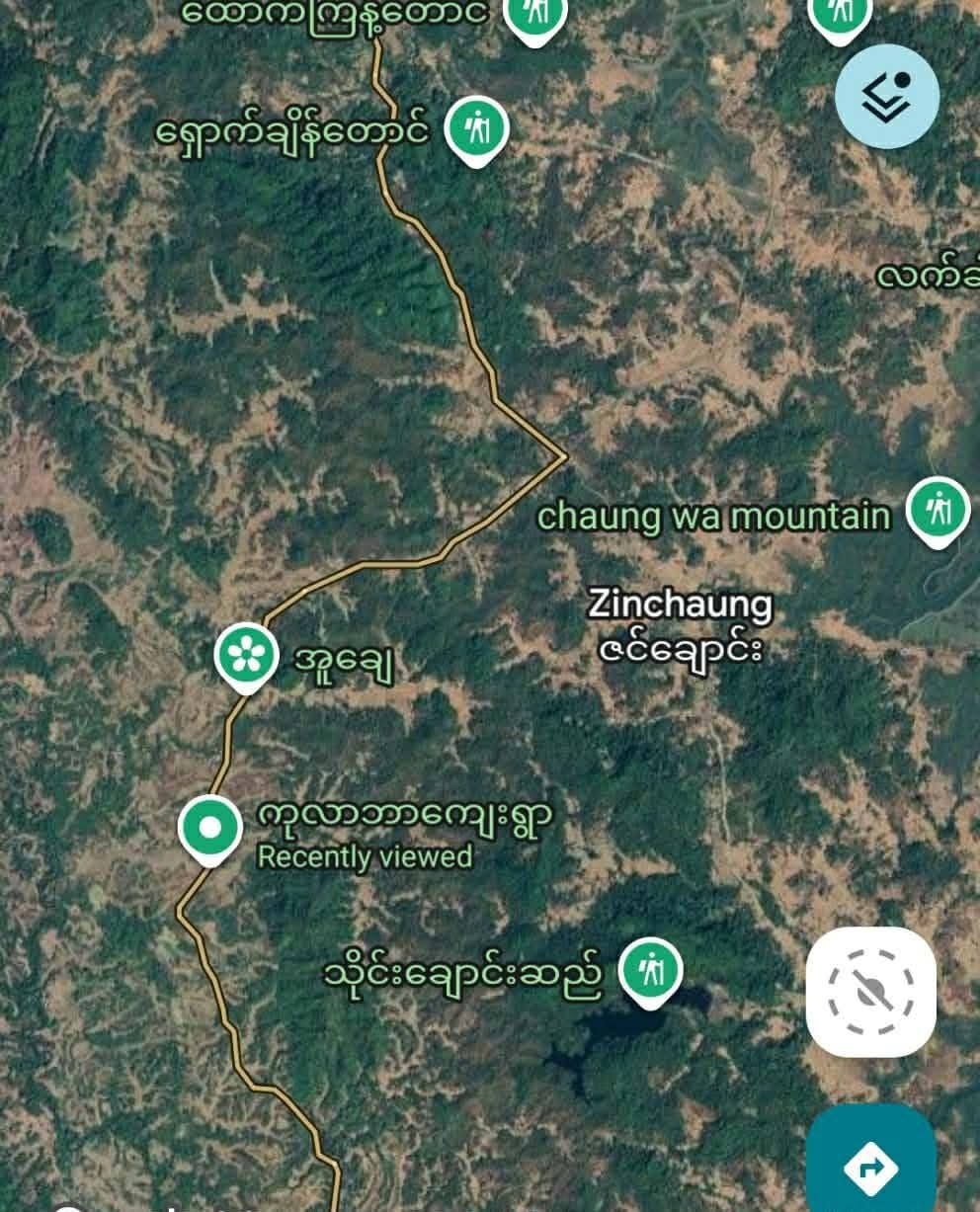Open the Recently viewed place marker
Viewport: 980px width, 1212px height.
(210, 829)
